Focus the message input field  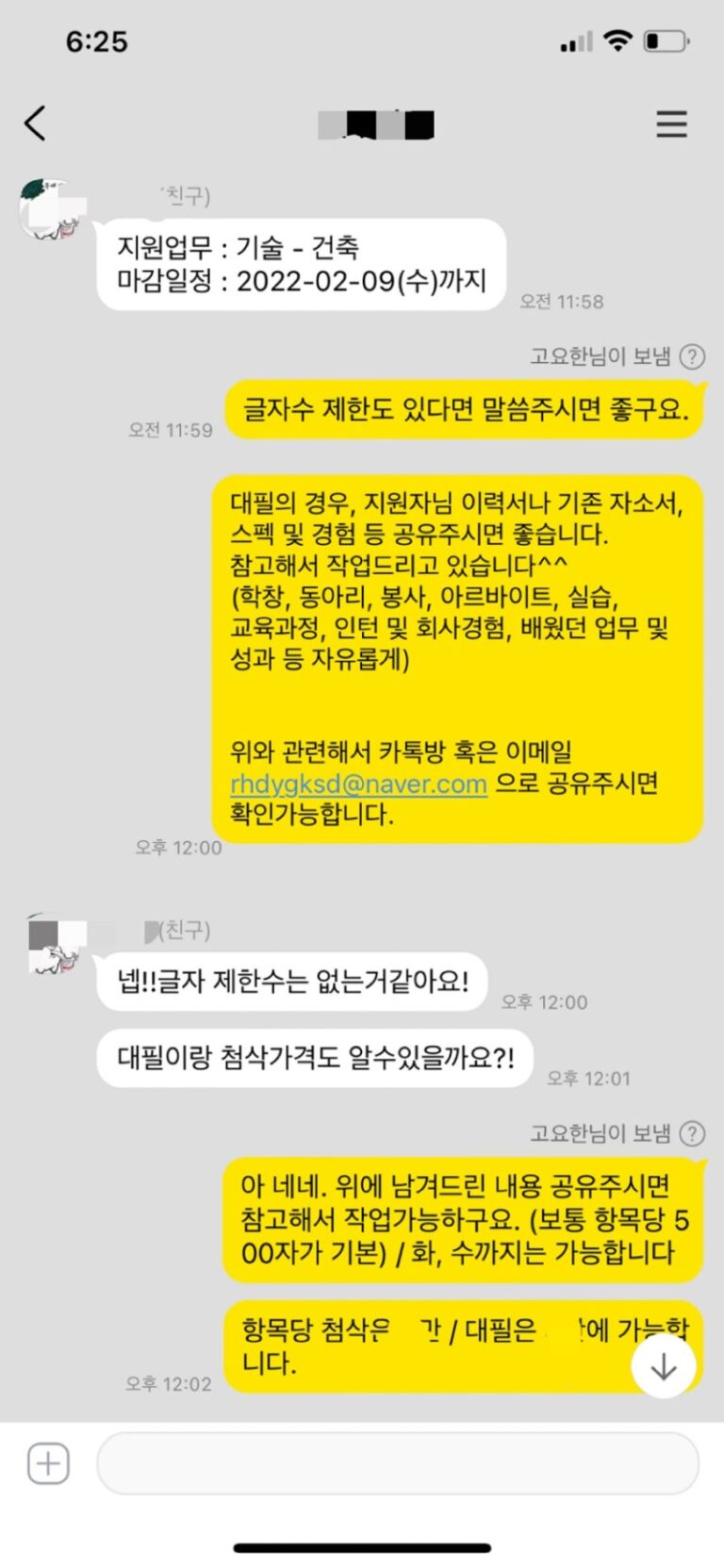[398, 1463]
